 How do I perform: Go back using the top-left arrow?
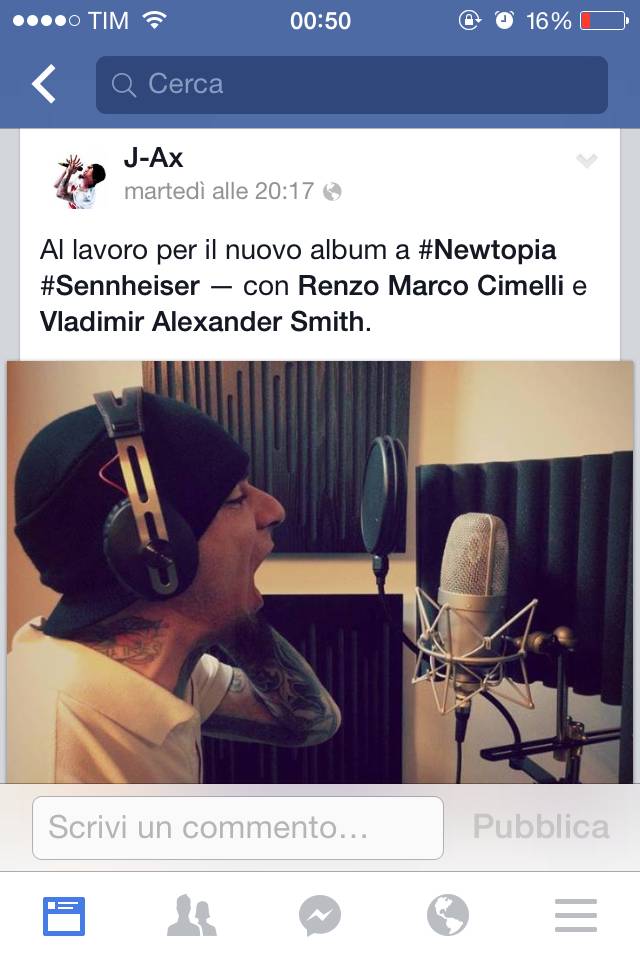44,85
